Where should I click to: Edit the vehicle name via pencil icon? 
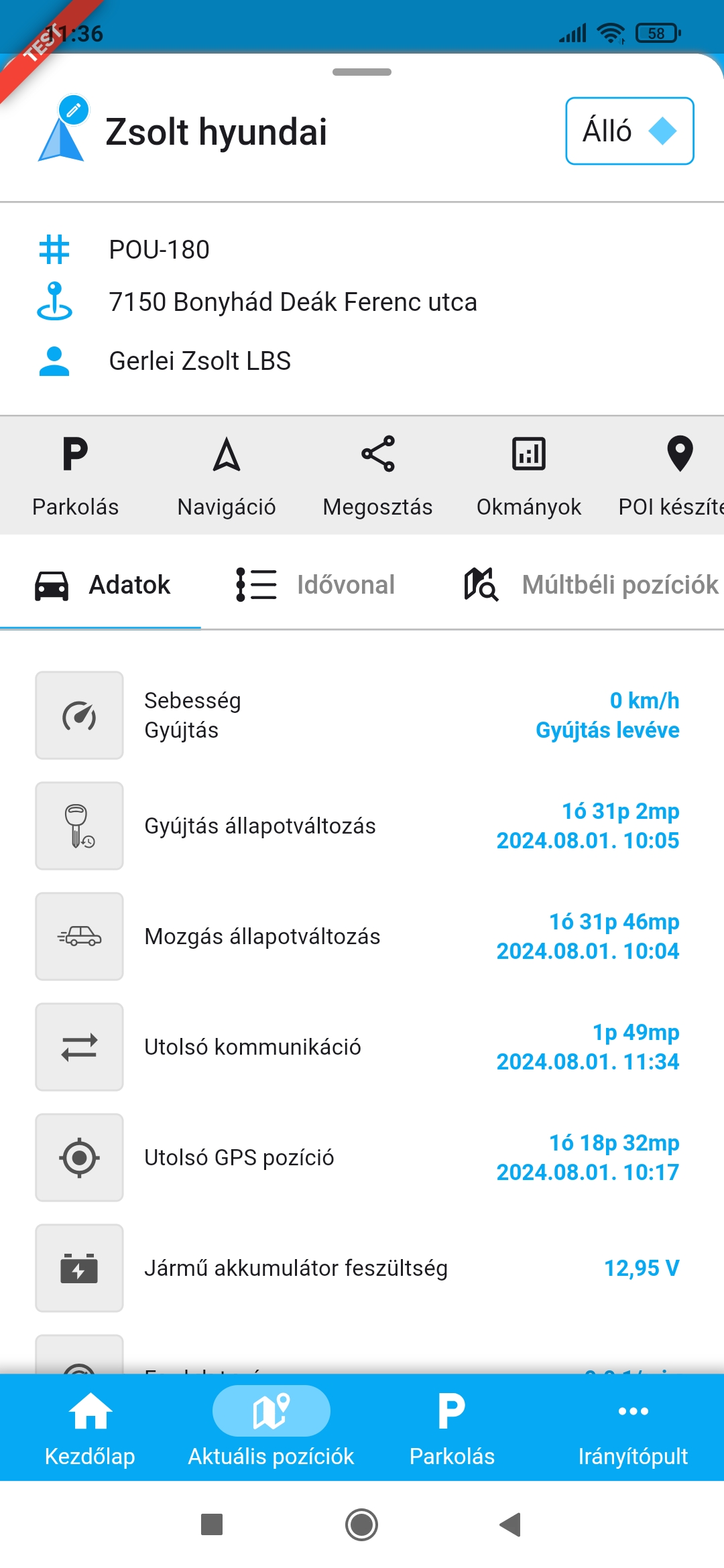[74, 110]
